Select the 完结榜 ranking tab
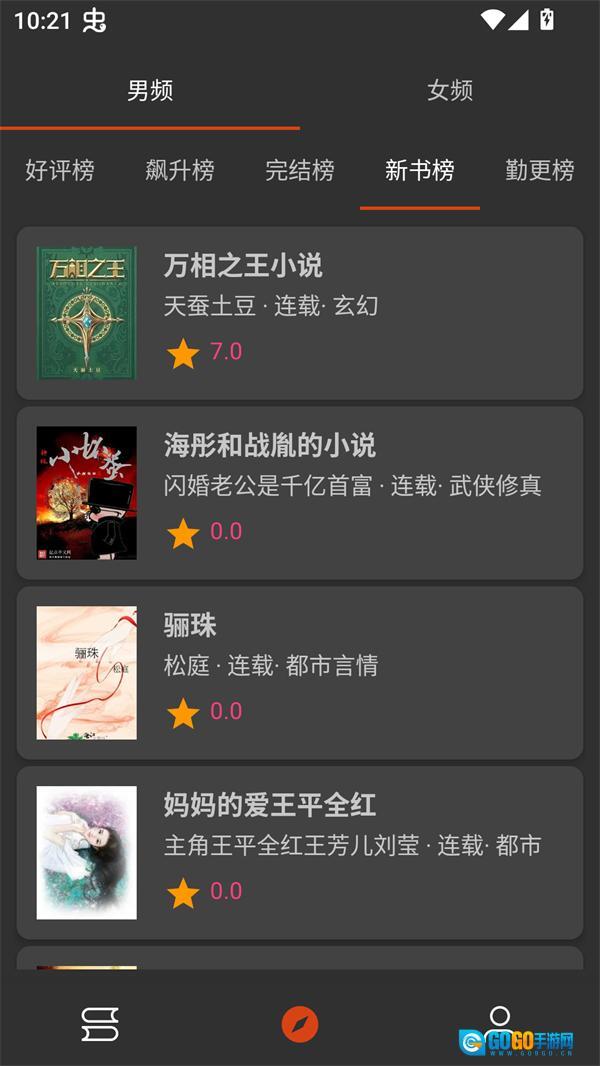Viewport: 600px width, 1066px height. tap(300, 171)
